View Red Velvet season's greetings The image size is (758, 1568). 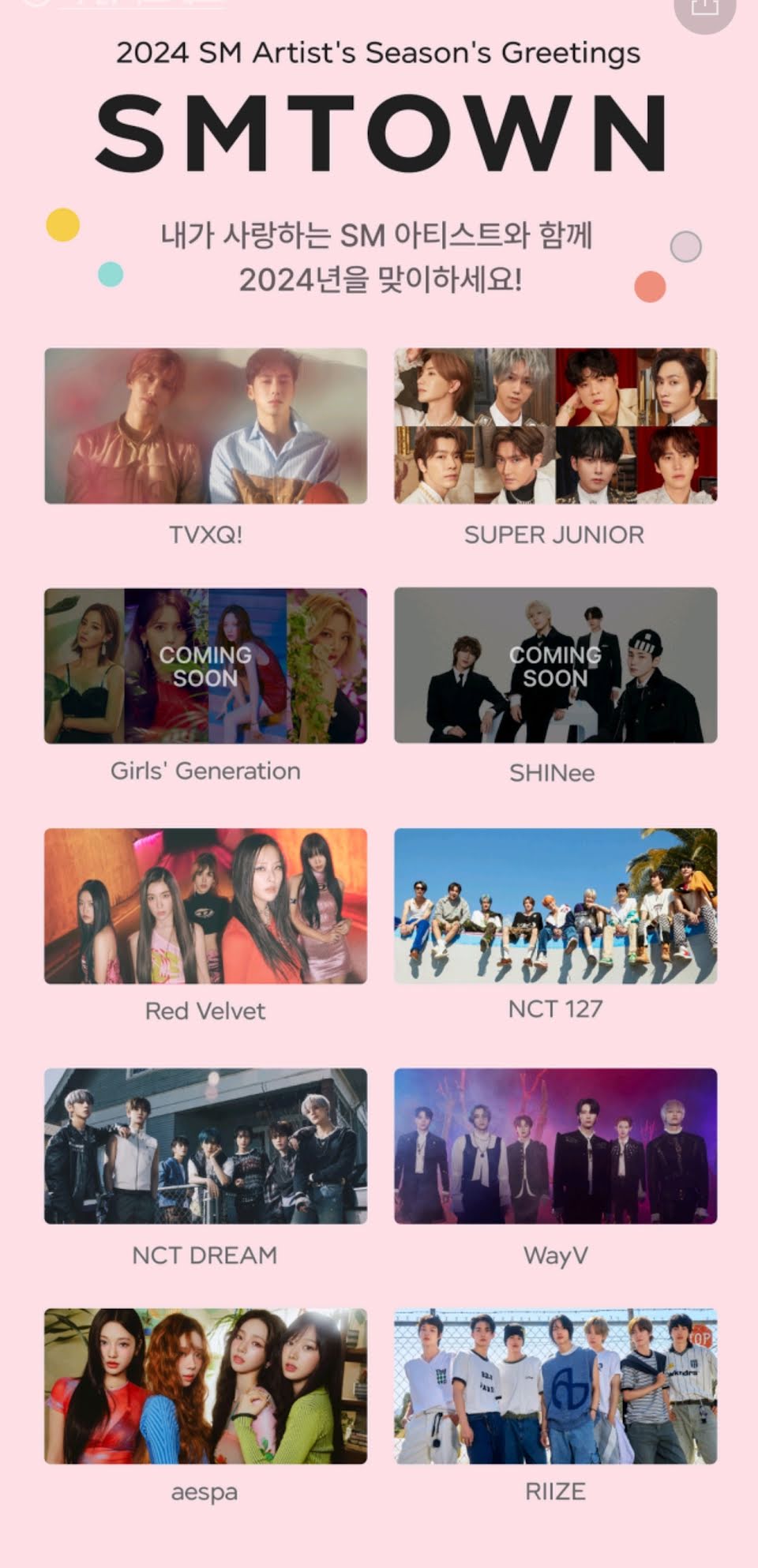pos(205,906)
